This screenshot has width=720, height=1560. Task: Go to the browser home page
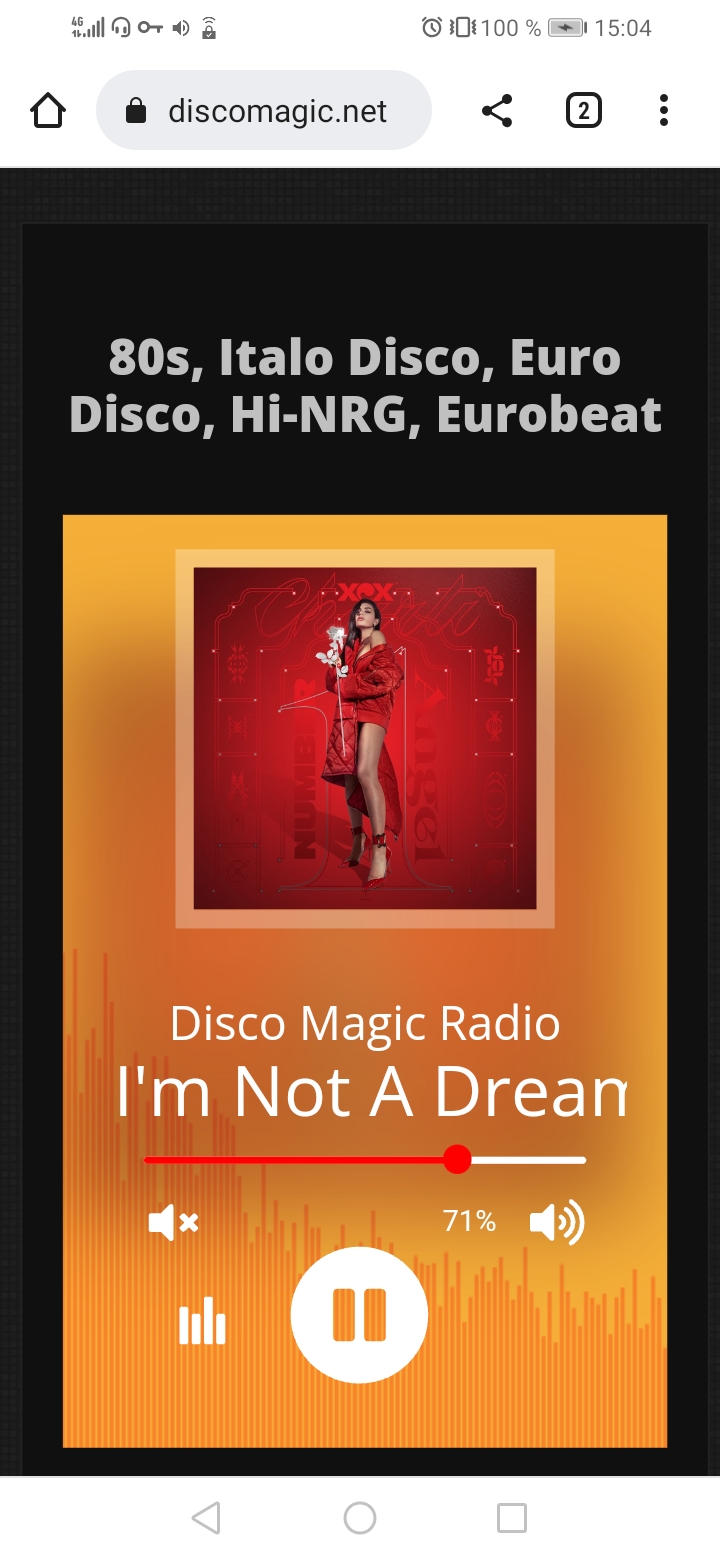pos(47,111)
